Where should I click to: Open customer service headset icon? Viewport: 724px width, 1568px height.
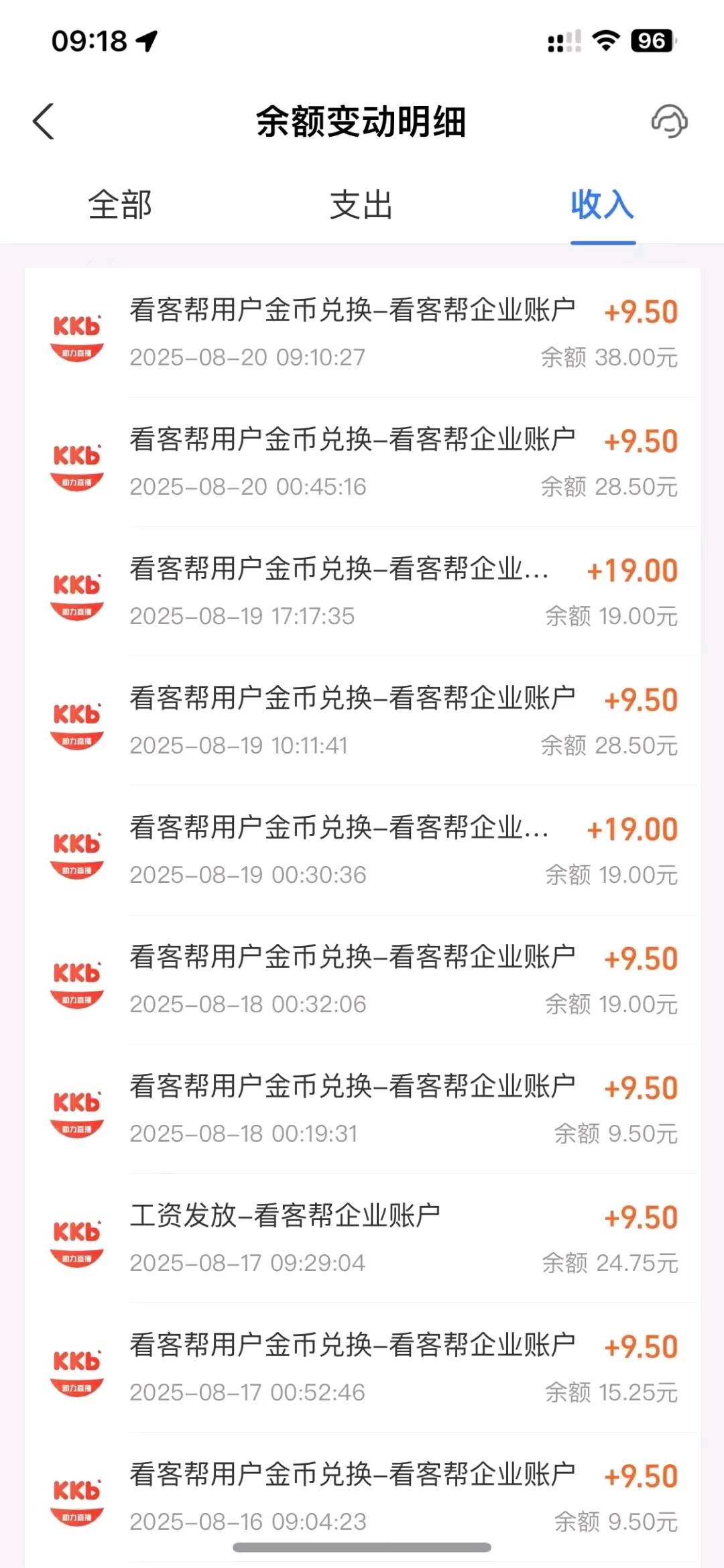pos(669,122)
